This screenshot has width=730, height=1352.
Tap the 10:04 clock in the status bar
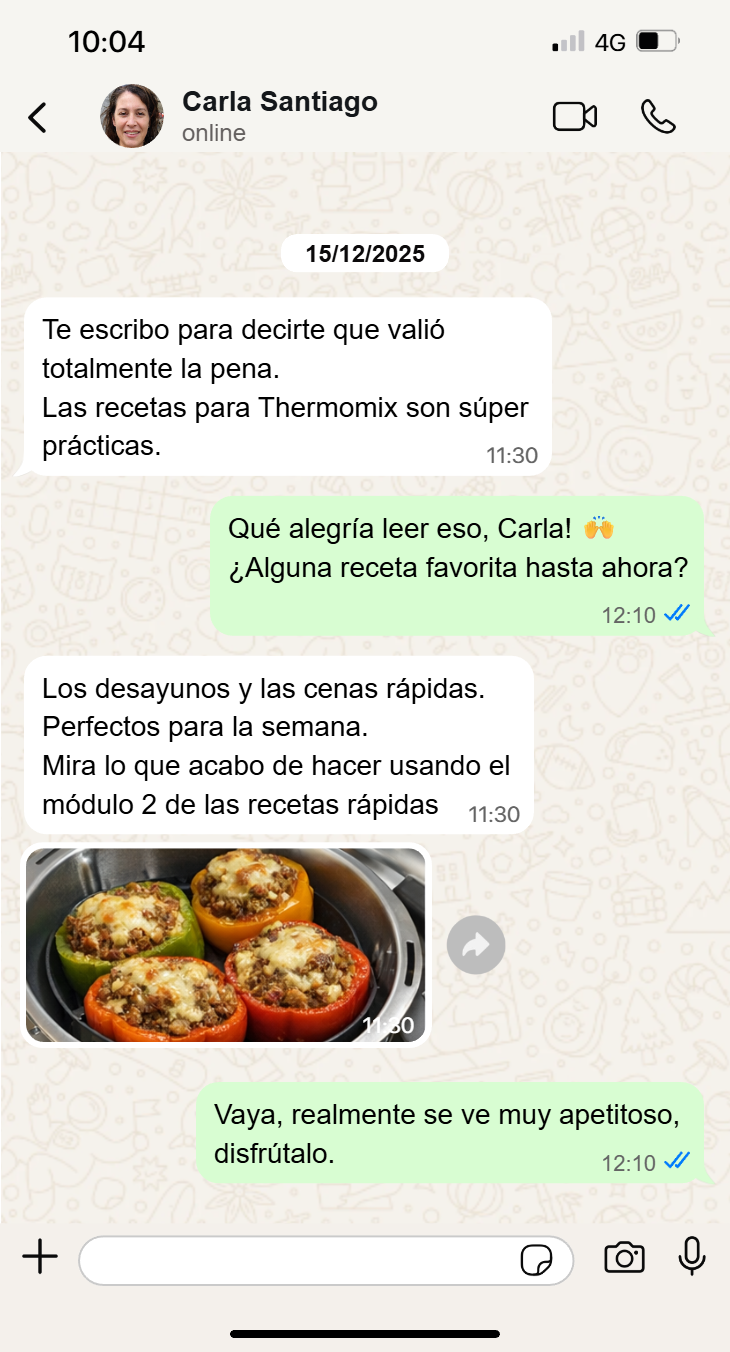click(106, 41)
